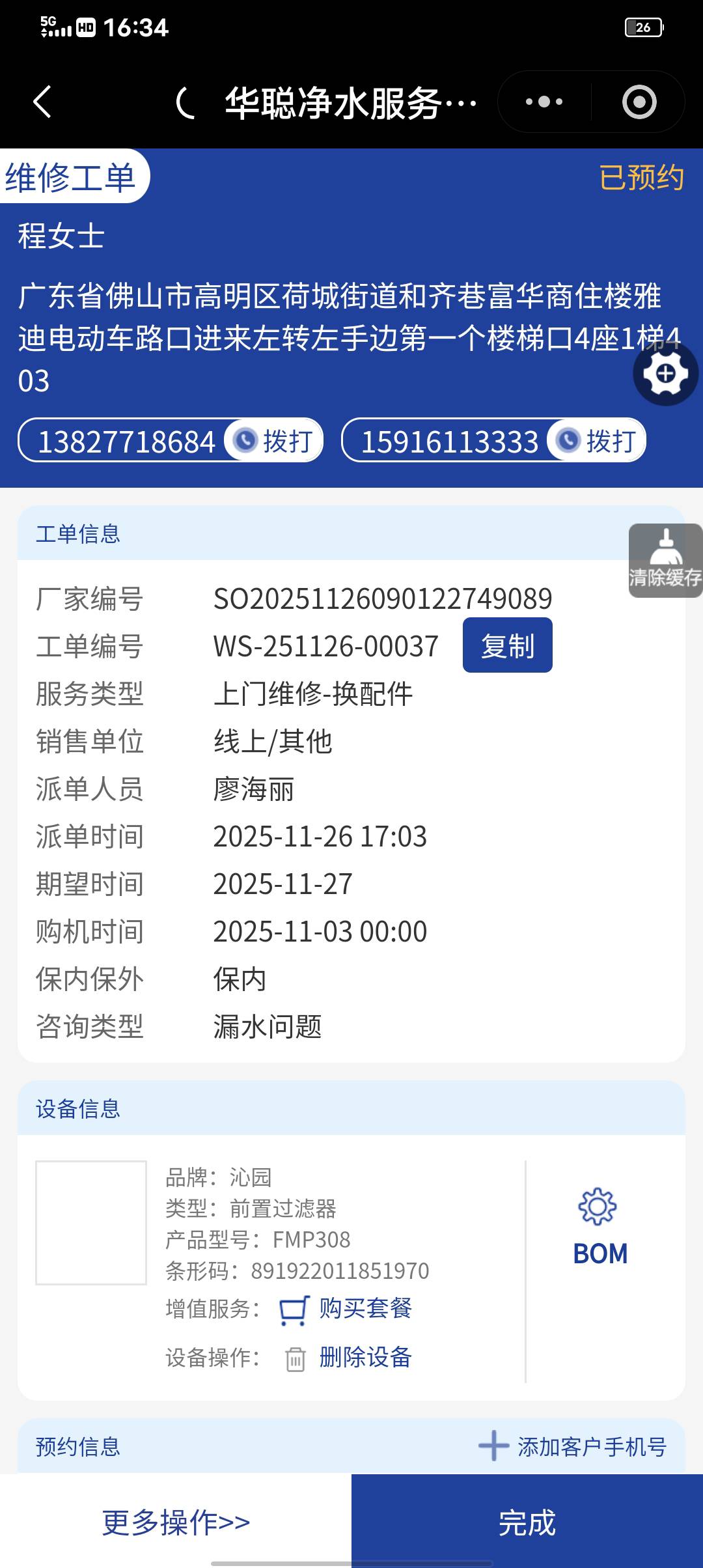Open the mini program more options menu

[x=544, y=102]
